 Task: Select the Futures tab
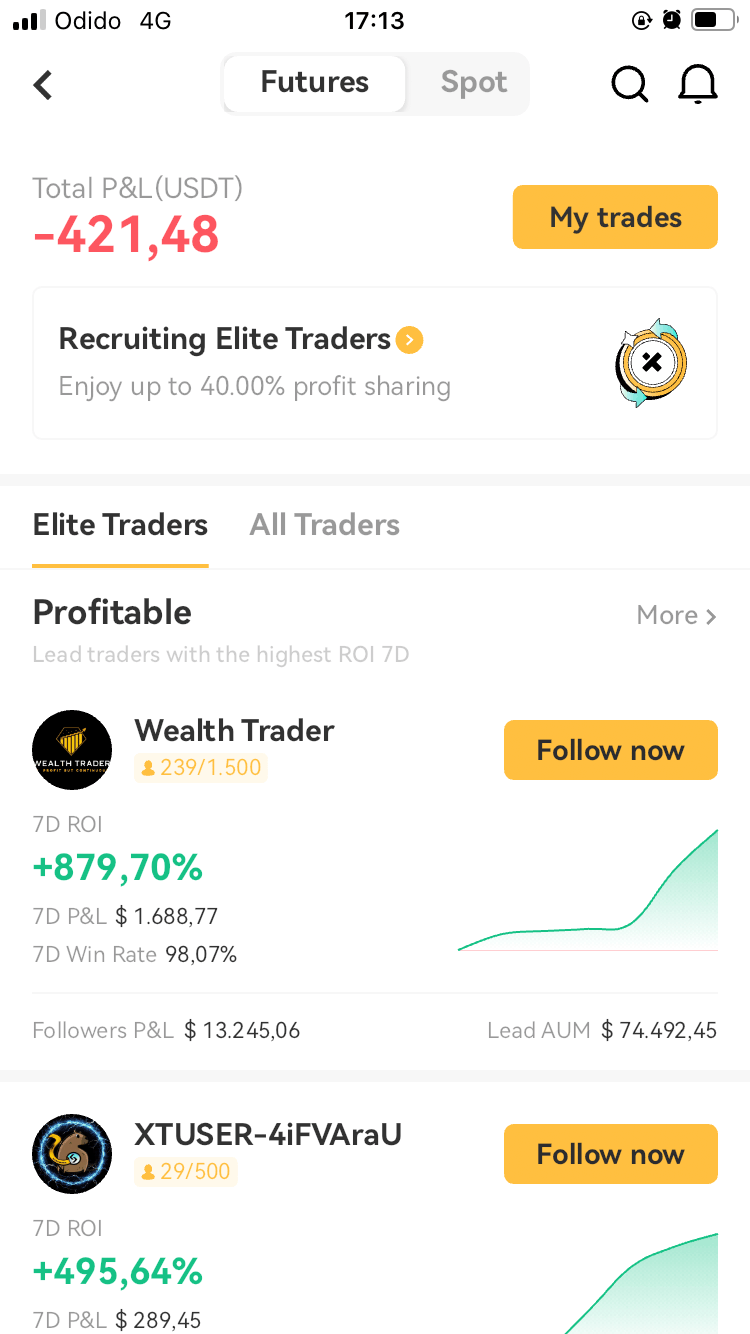[x=313, y=84]
